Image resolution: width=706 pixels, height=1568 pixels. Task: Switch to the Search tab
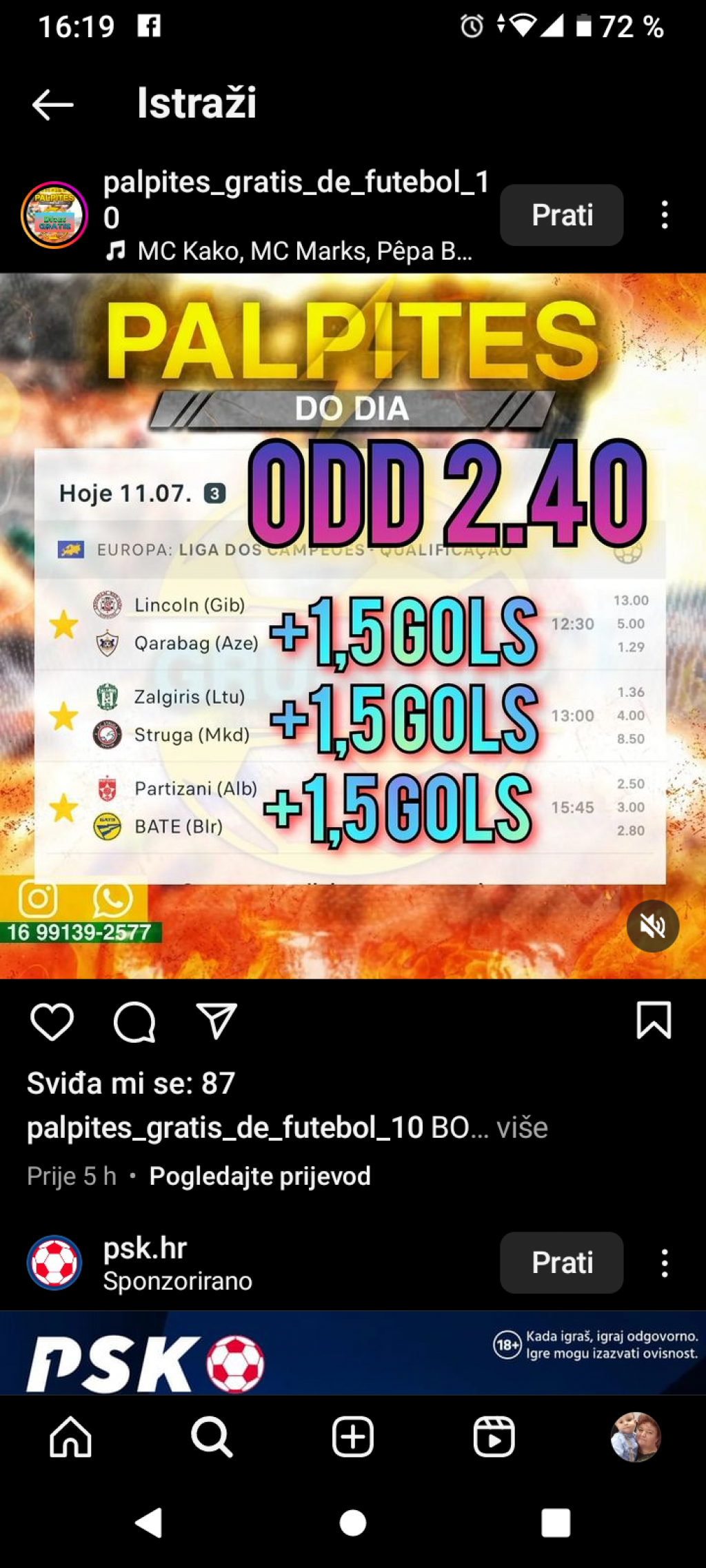212,1437
